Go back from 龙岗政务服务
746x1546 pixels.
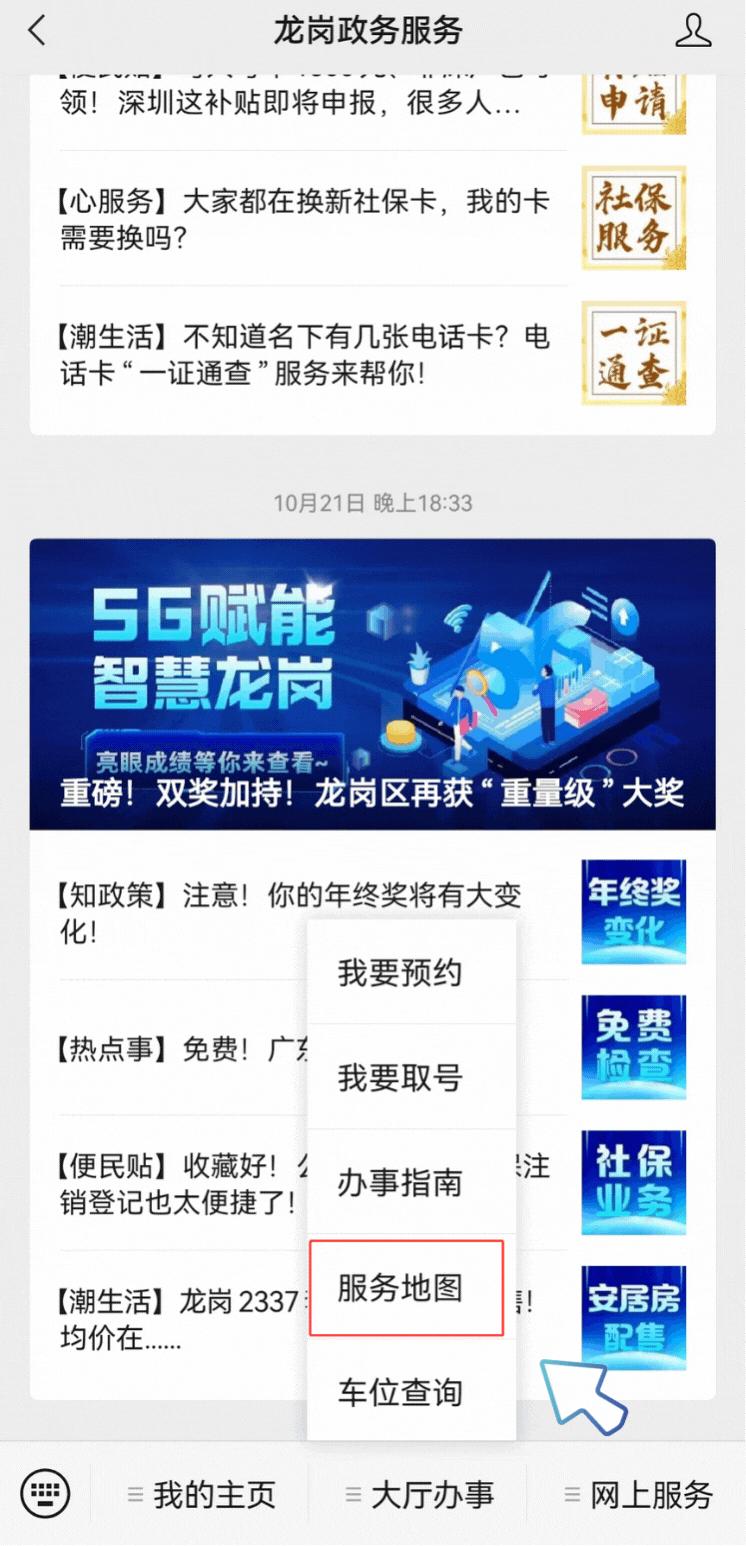point(37,31)
